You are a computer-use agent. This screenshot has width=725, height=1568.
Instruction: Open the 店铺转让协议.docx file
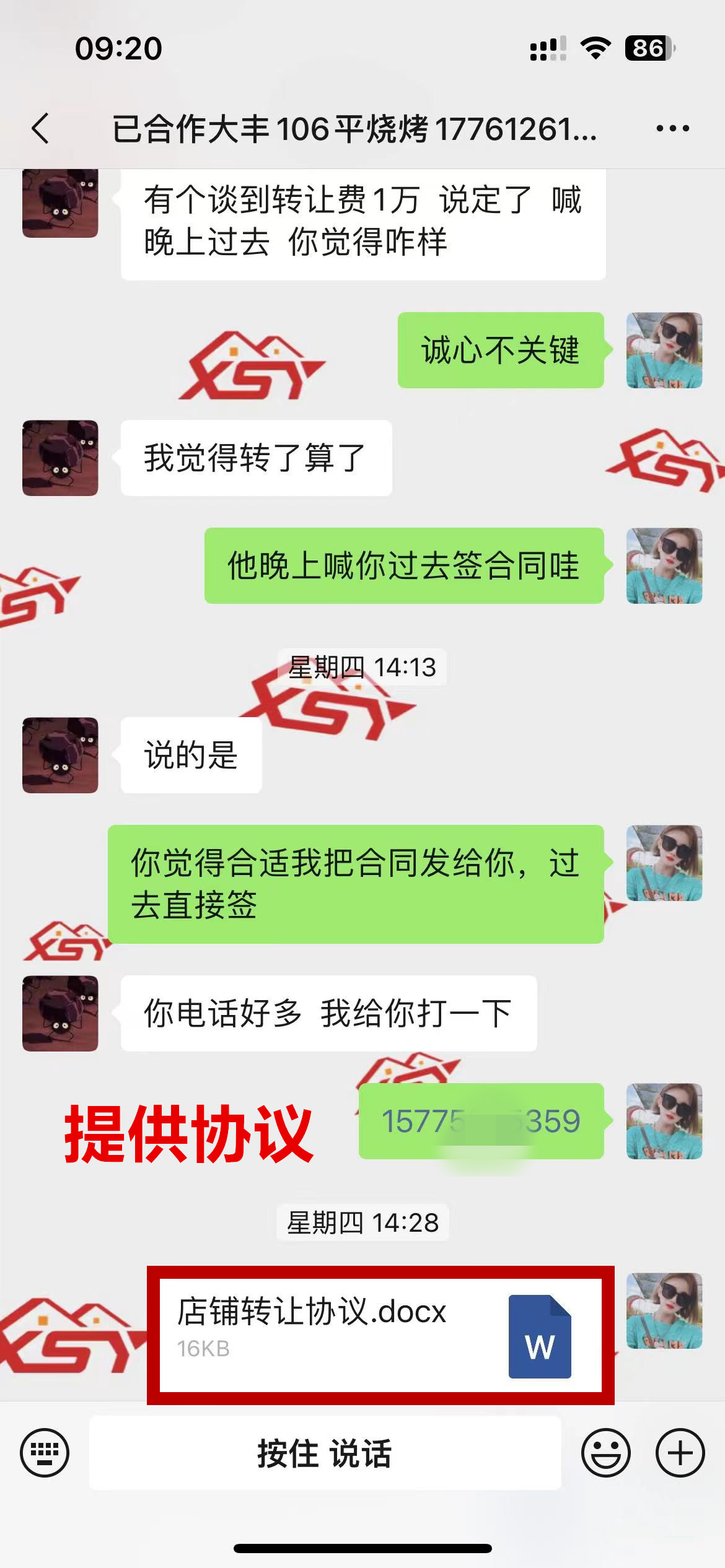tap(380, 1335)
